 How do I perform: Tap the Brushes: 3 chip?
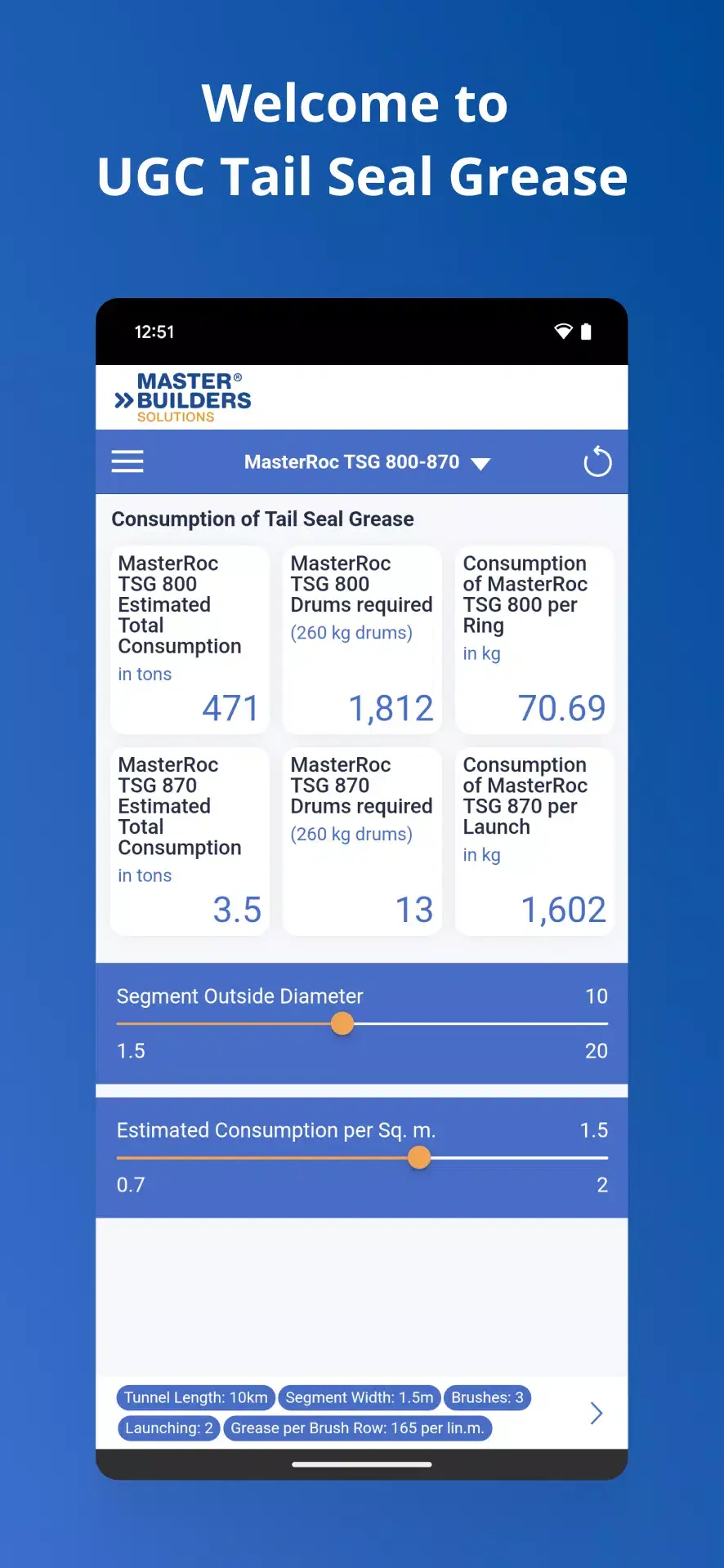[x=487, y=1397]
